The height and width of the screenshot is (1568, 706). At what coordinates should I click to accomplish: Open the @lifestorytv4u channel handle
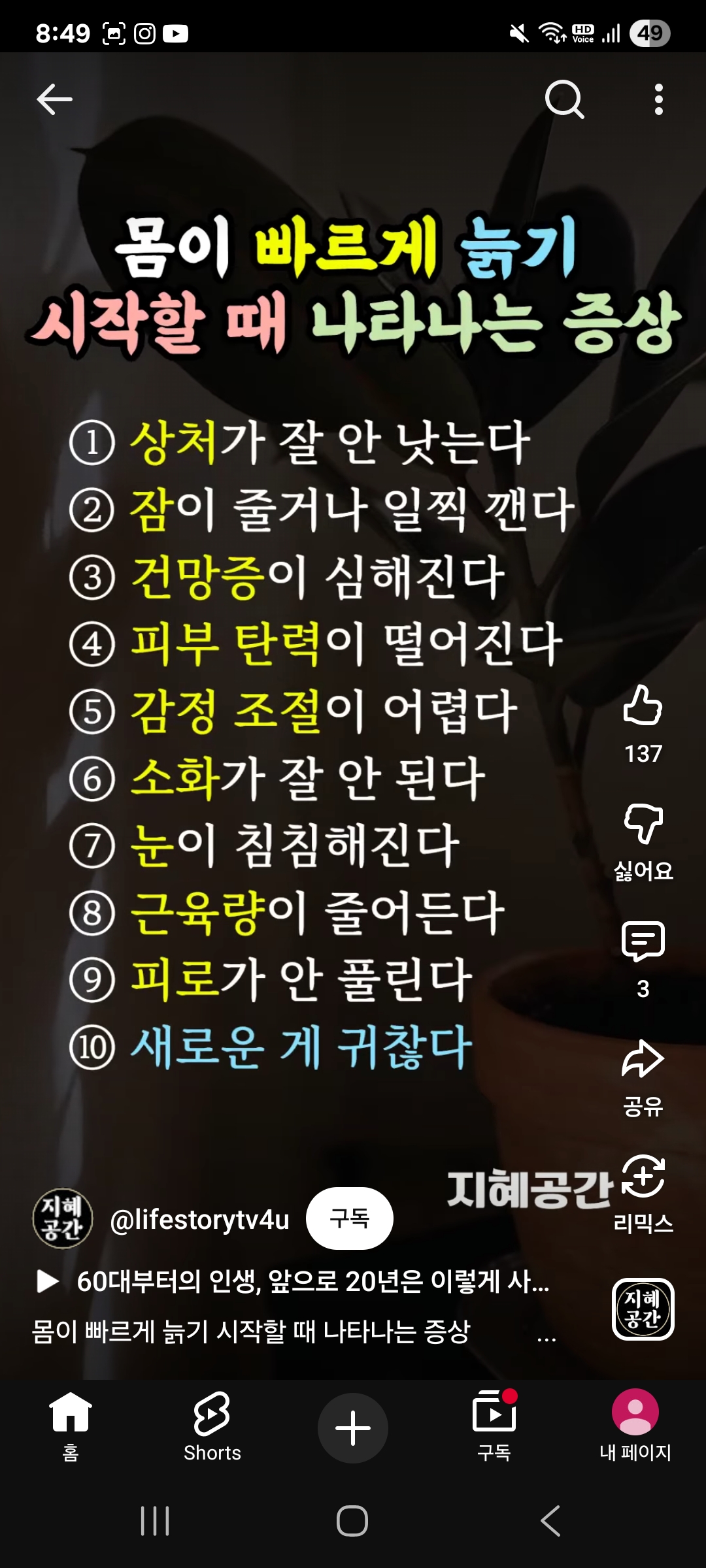click(199, 1220)
